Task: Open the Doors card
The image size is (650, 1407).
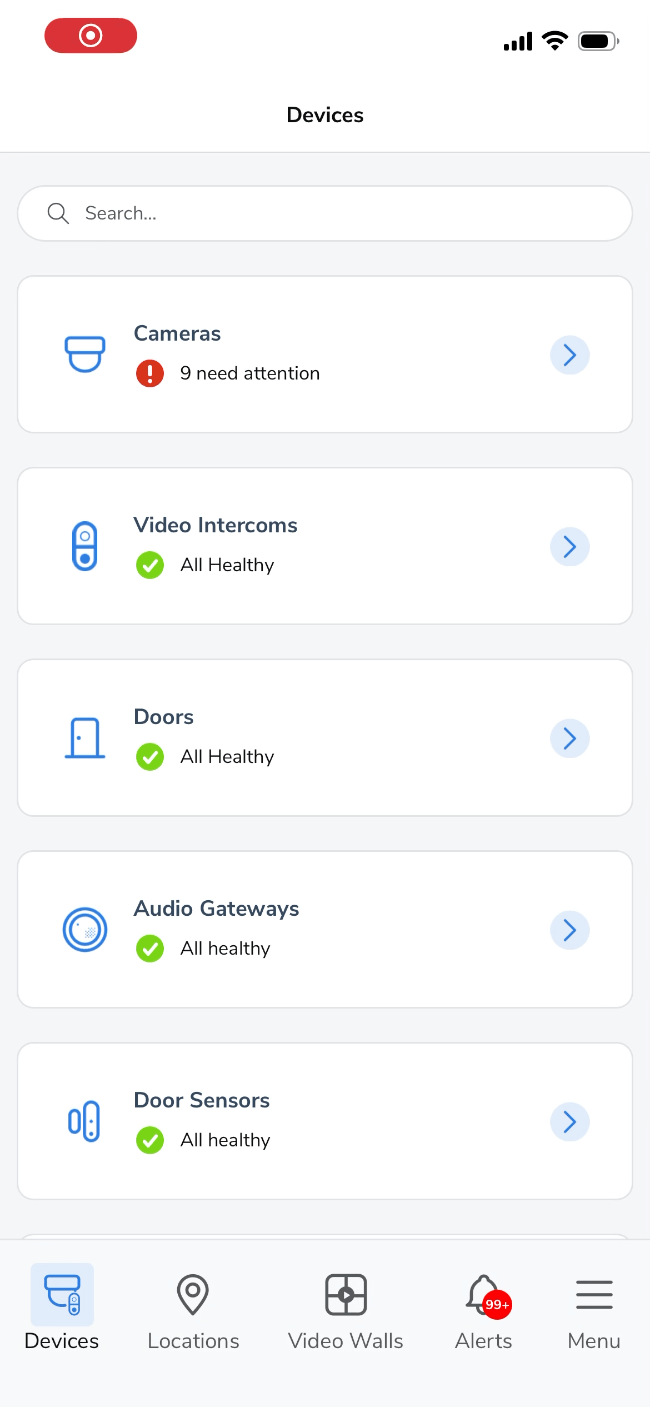Action: point(325,738)
